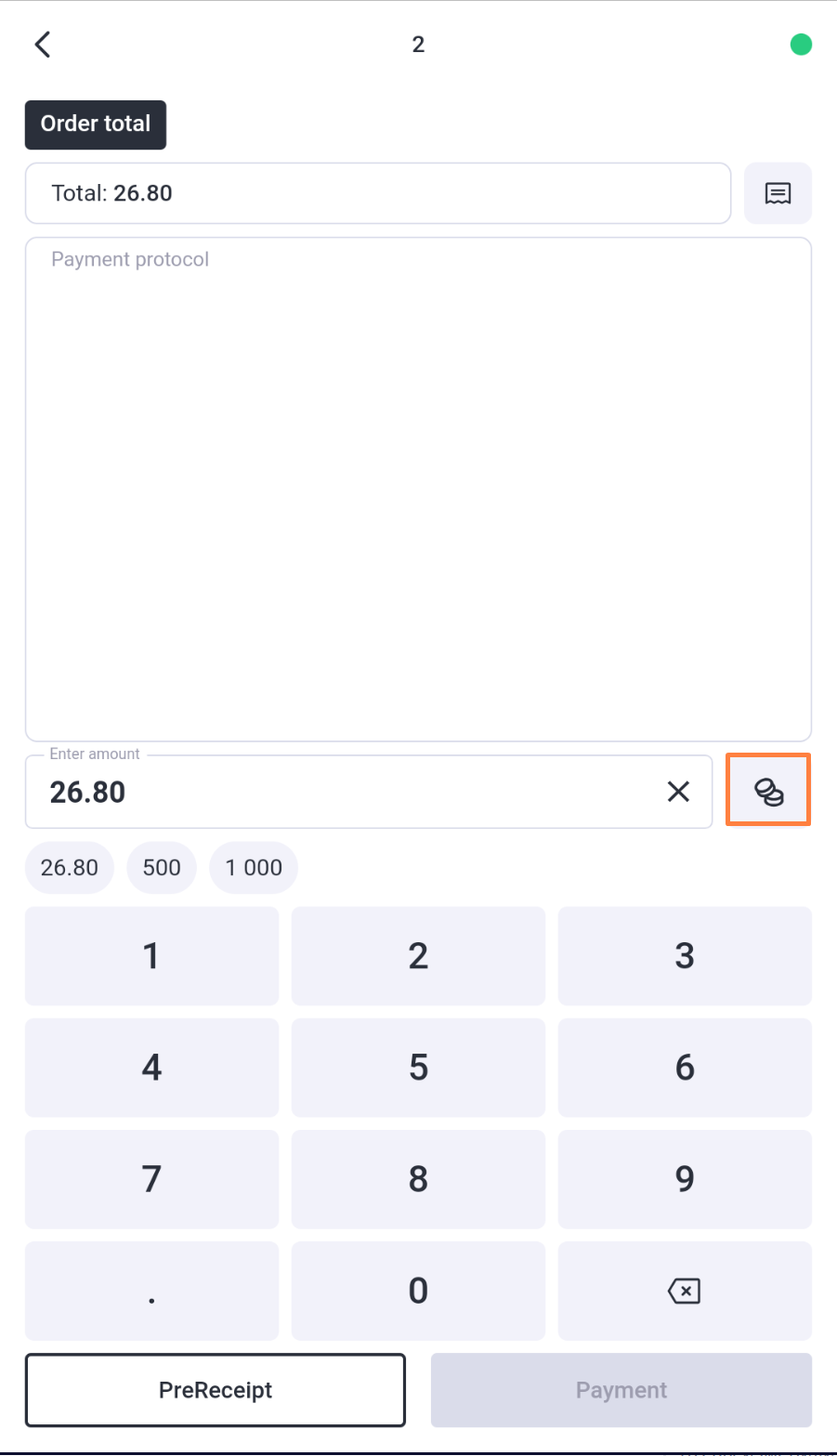Pick the 1 000 quick amount chip
This screenshot has height=1456, width=837.
(254, 868)
